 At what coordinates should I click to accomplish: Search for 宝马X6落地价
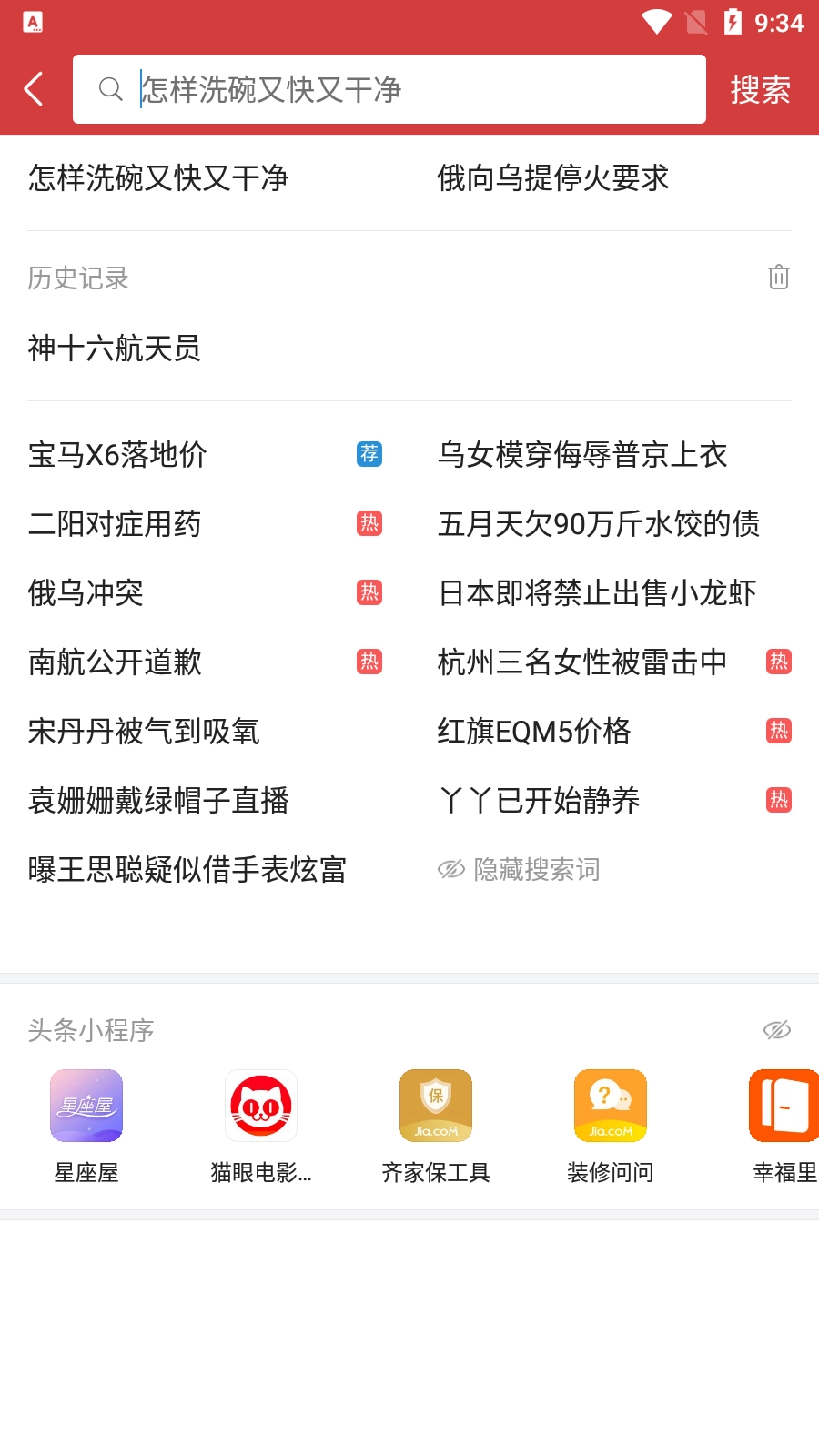(x=118, y=454)
